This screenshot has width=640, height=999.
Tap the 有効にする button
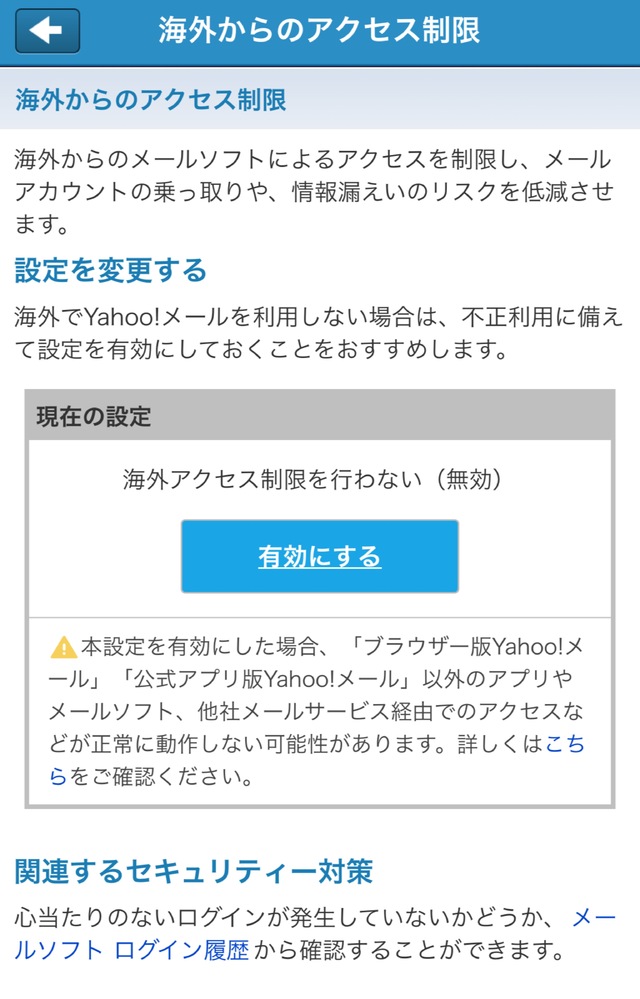coord(319,557)
